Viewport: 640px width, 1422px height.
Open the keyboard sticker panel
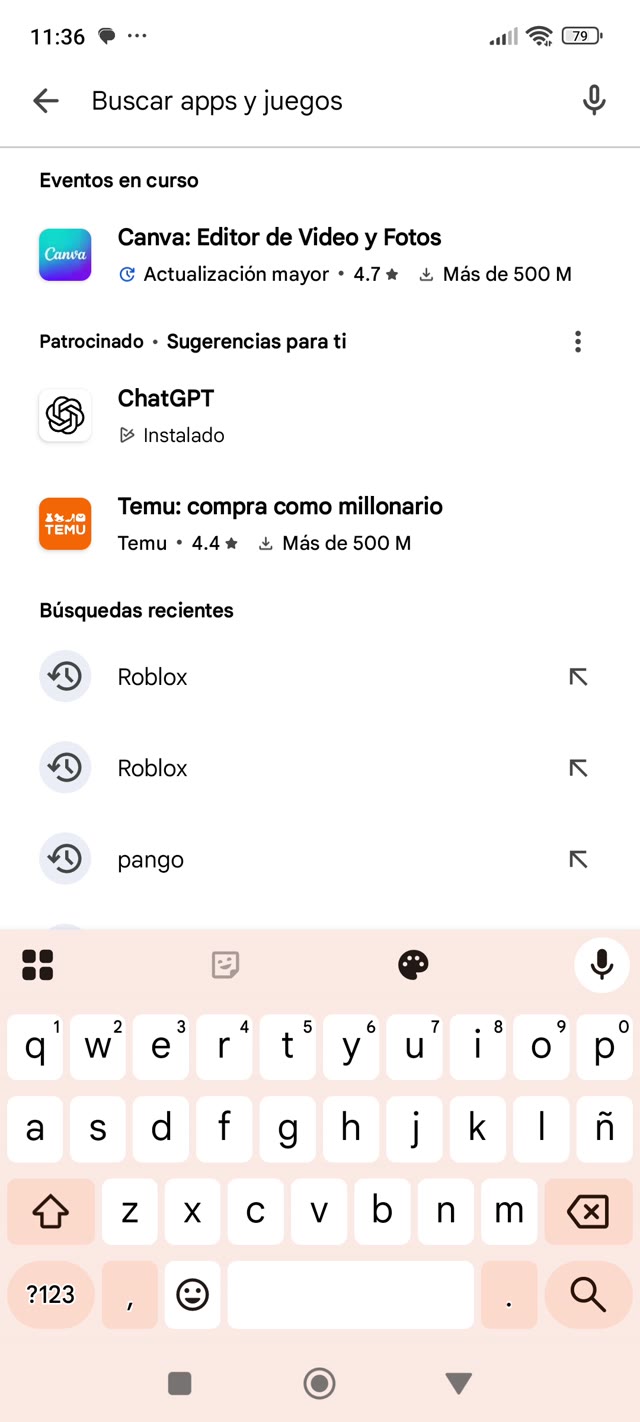point(225,965)
